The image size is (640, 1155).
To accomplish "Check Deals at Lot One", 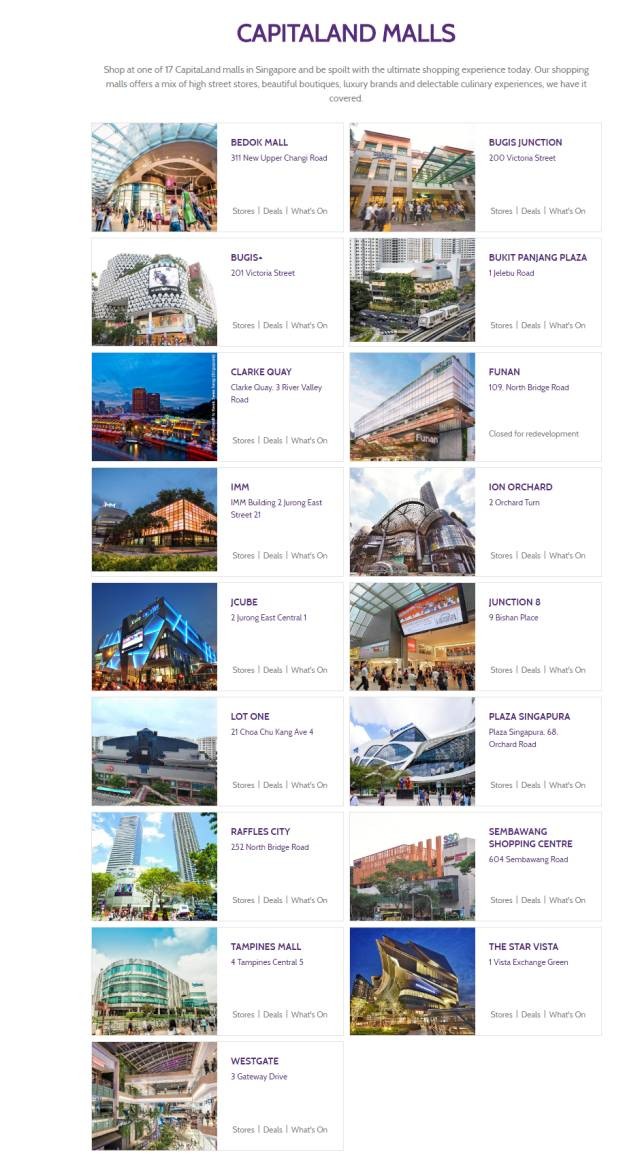I will [x=273, y=785].
